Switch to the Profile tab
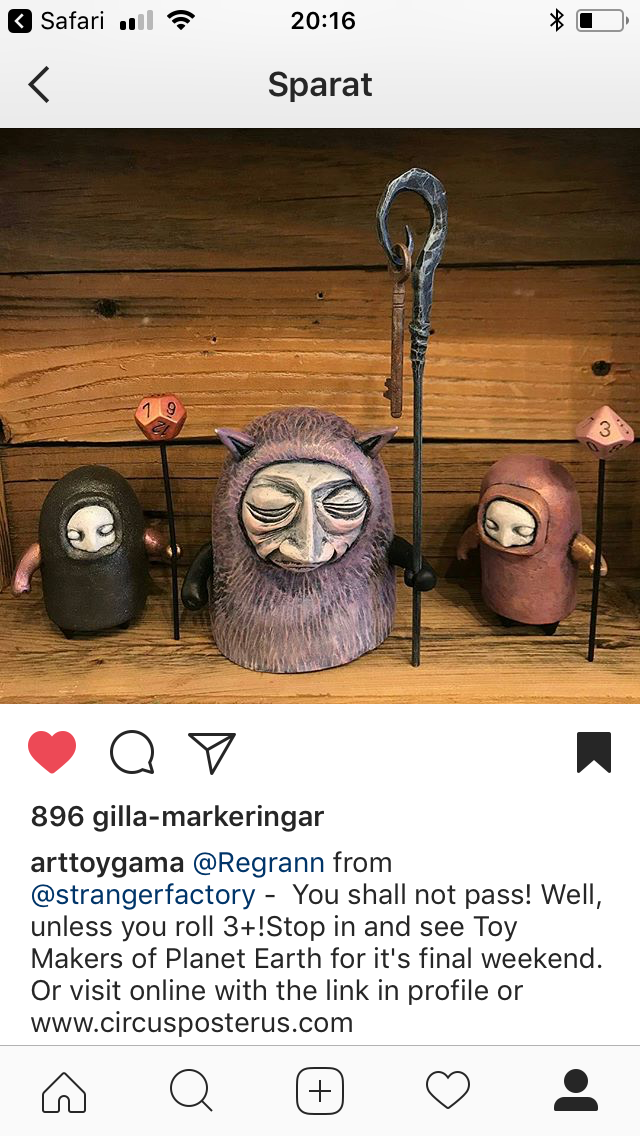This screenshot has width=640, height=1136. (x=575, y=1090)
